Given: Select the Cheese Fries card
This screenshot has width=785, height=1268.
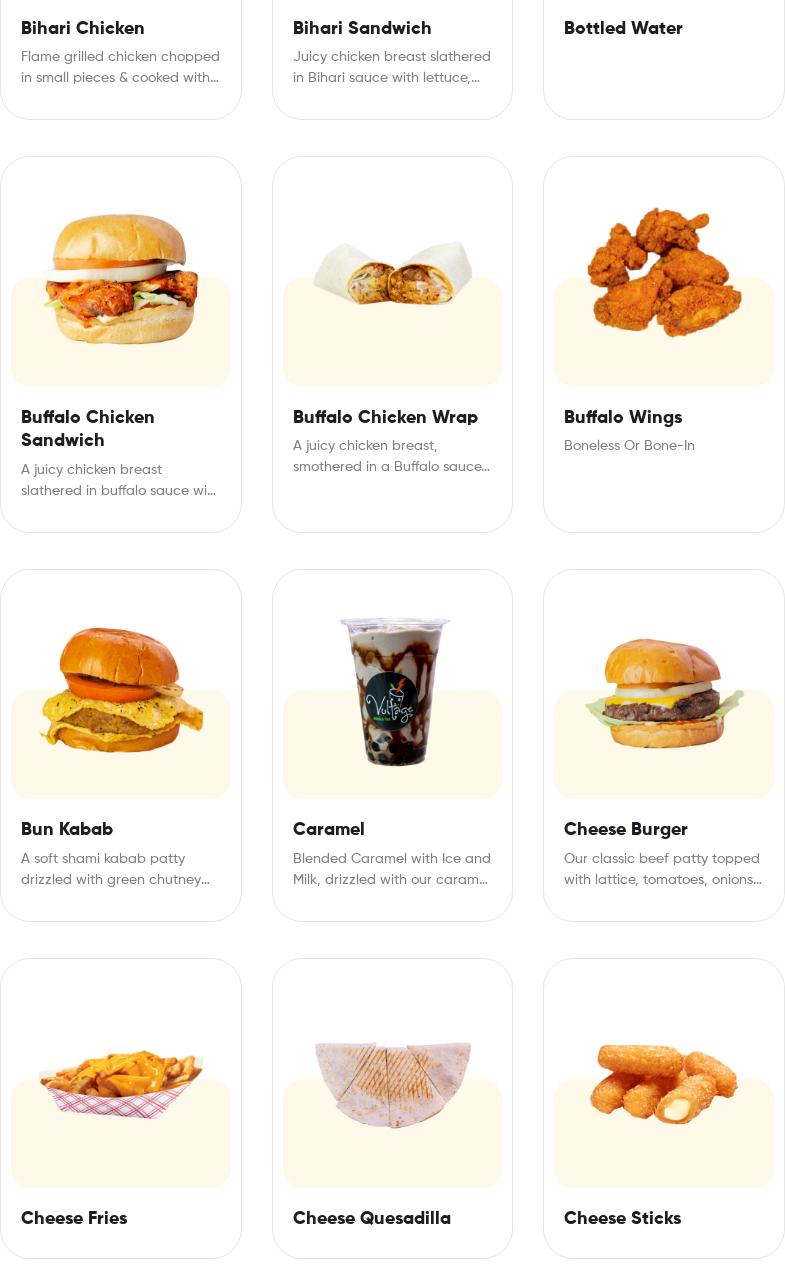Looking at the screenshot, I should tap(120, 1108).
